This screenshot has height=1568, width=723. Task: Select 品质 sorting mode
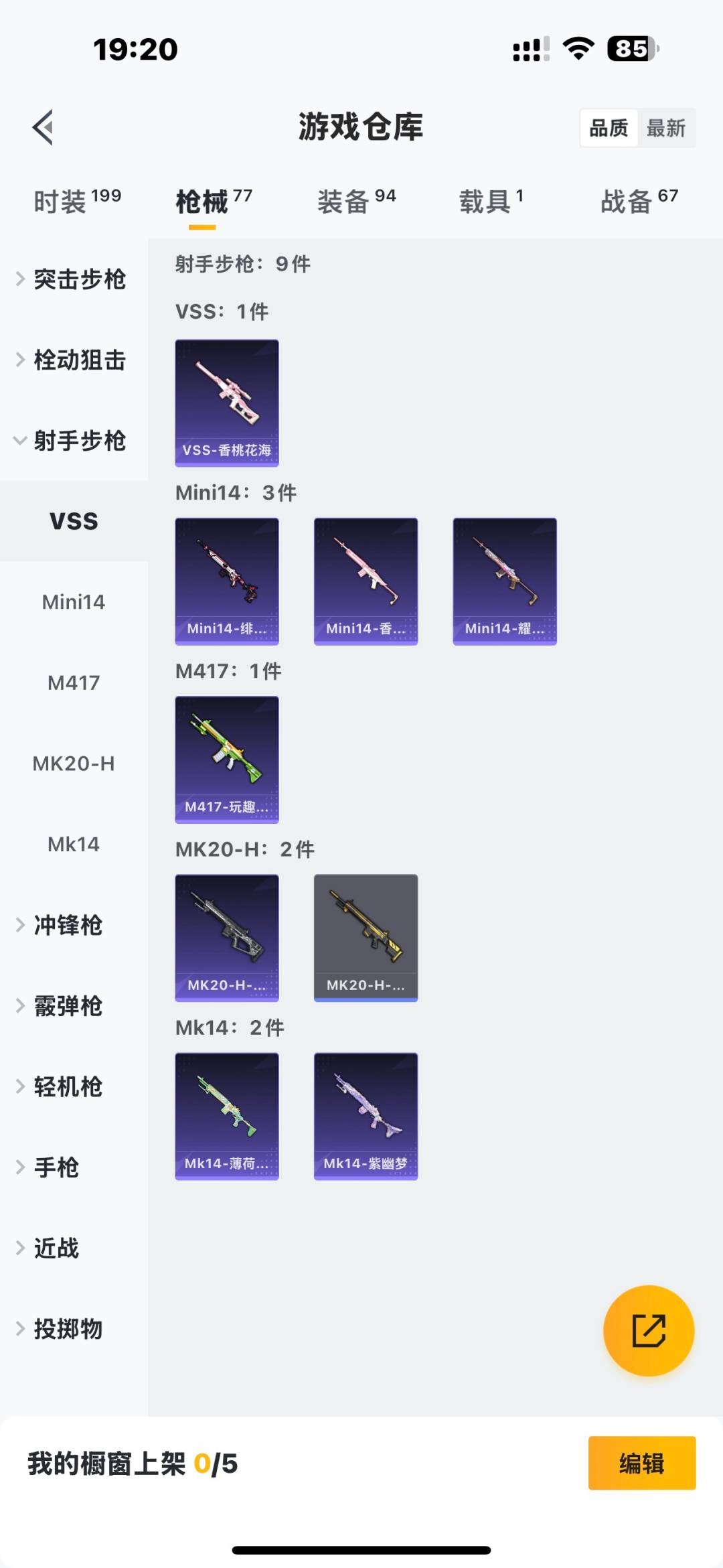pyautogui.click(x=608, y=127)
